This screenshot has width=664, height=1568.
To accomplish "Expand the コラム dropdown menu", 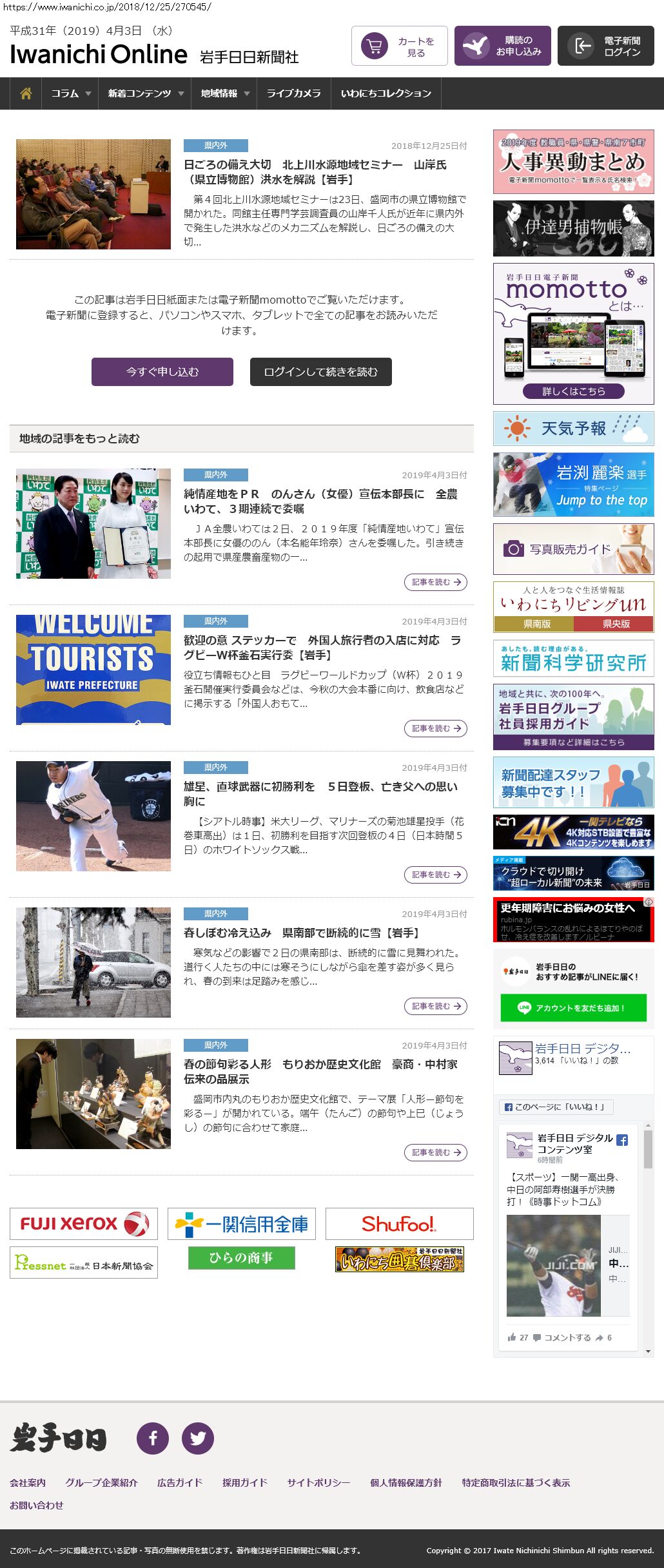I will 70,93.
